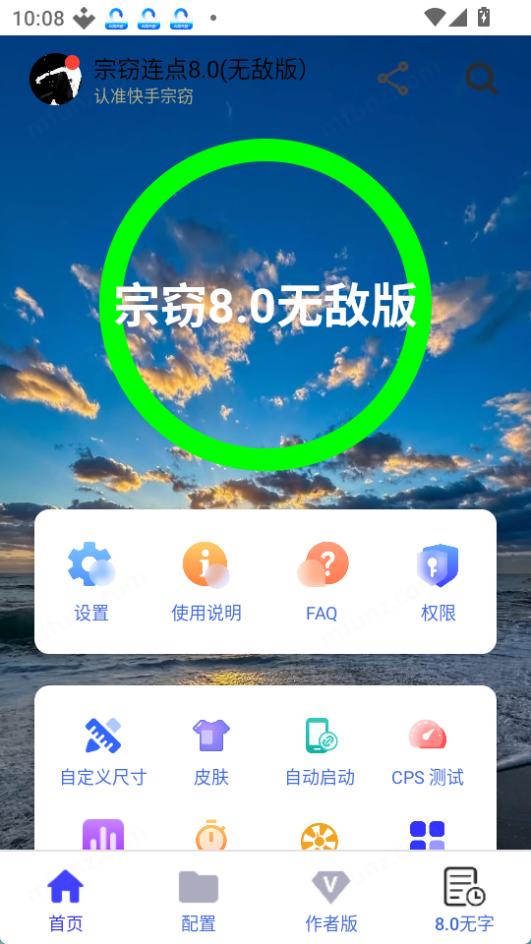The height and width of the screenshot is (944, 531).
Task: Tap the profile avatar at top left
Action: (x=55, y=79)
